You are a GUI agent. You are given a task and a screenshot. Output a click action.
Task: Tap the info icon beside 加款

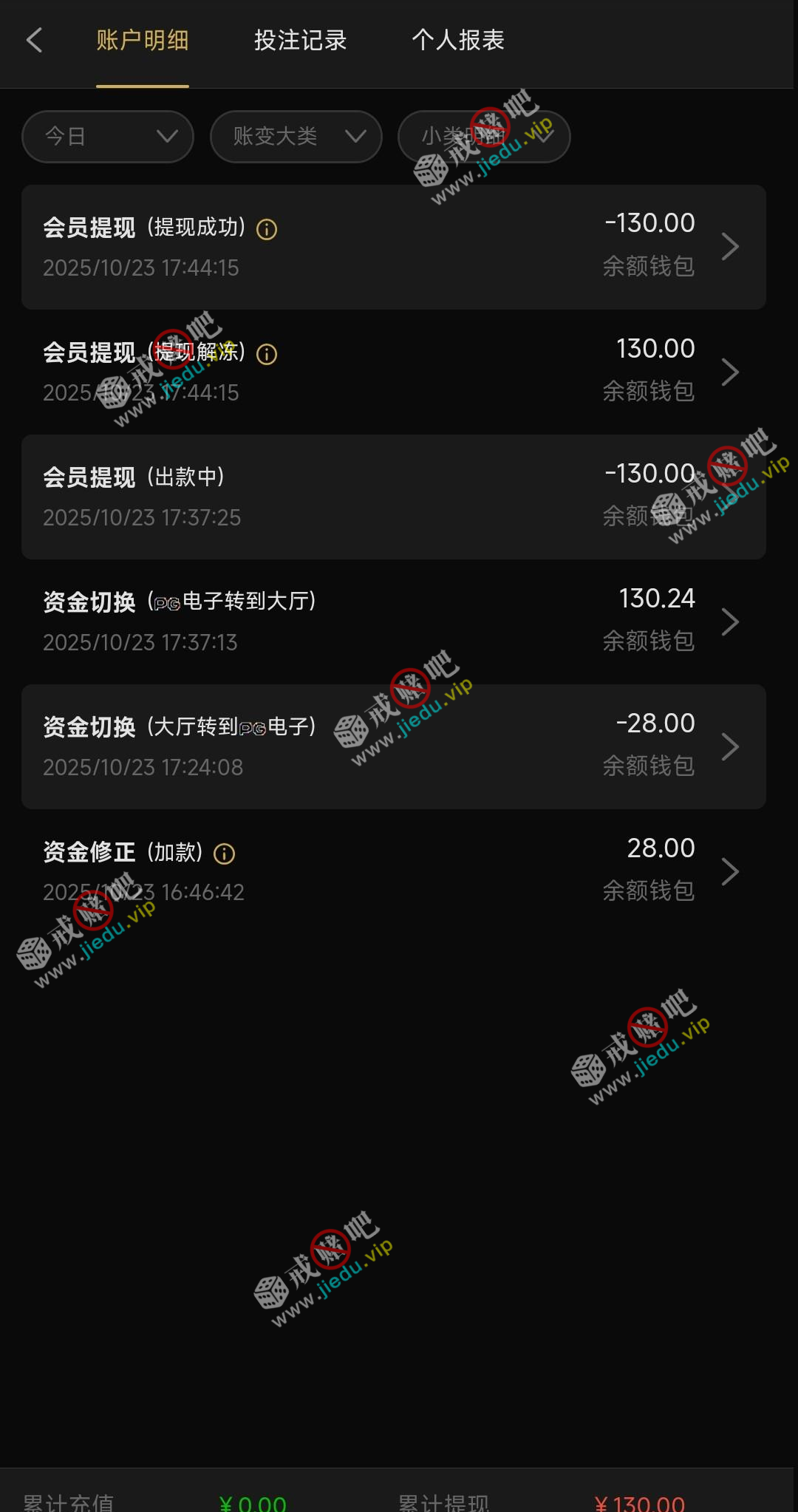click(x=224, y=854)
